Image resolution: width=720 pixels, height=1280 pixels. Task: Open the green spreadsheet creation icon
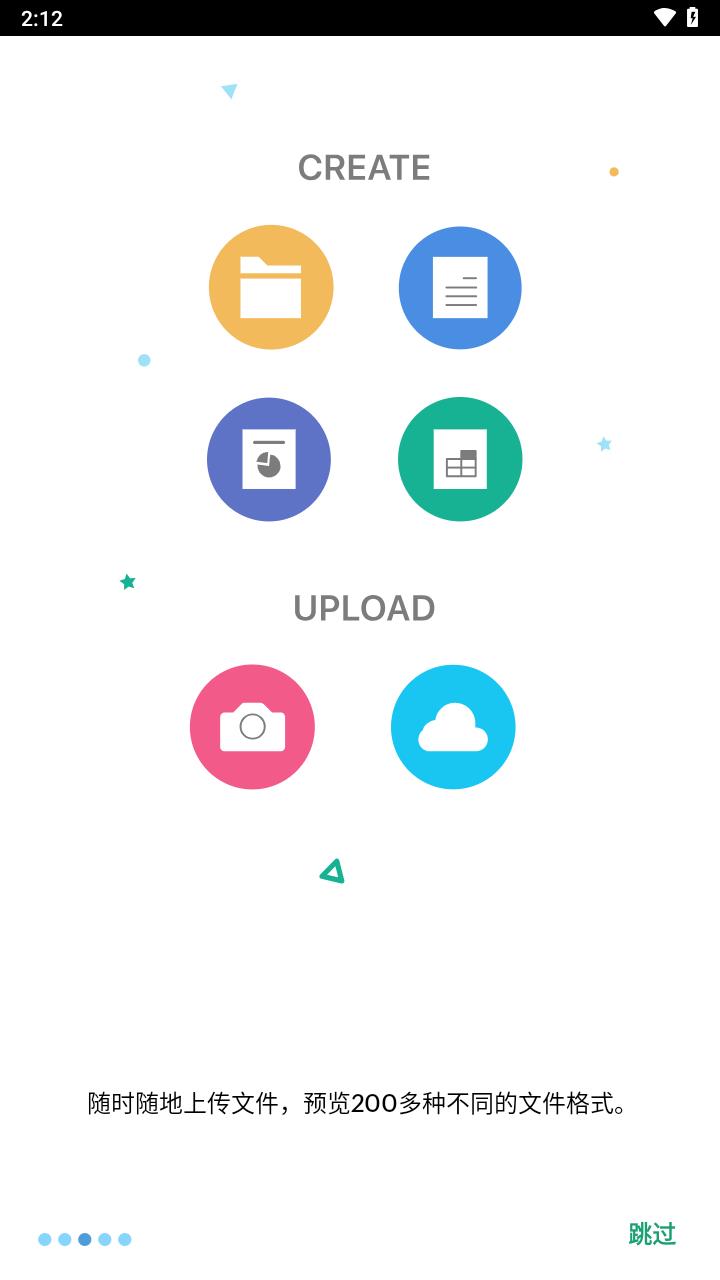click(x=460, y=459)
